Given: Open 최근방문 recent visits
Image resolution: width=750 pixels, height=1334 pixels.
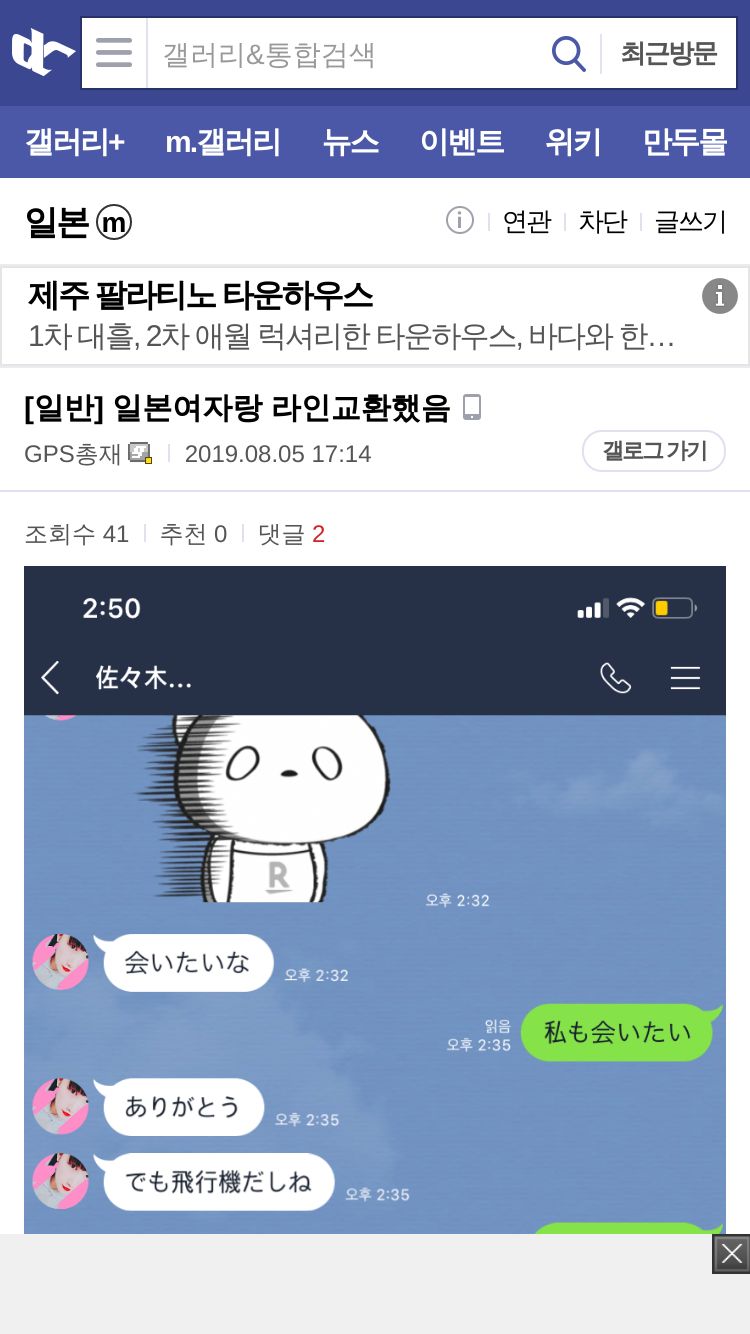Looking at the screenshot, I should coord(669,53).
